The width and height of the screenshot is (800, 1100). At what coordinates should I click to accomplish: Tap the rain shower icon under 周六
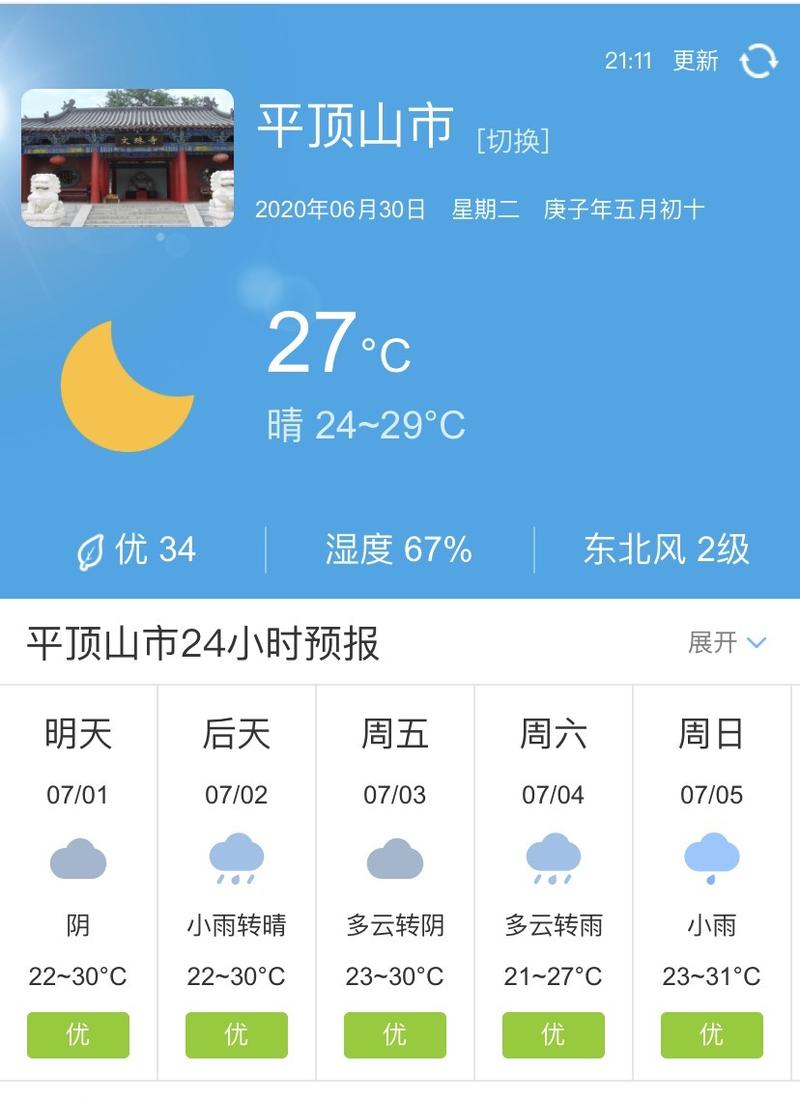tap(552, 858)
